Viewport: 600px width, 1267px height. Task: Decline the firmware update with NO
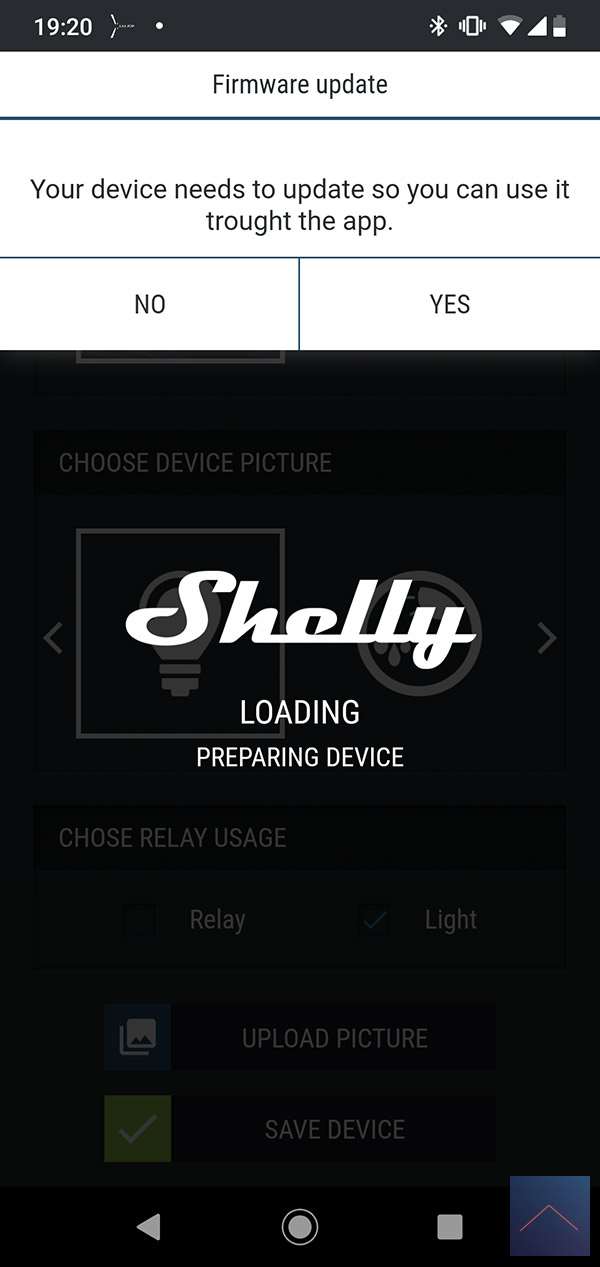pyautogui.click(x=149, y=304)
